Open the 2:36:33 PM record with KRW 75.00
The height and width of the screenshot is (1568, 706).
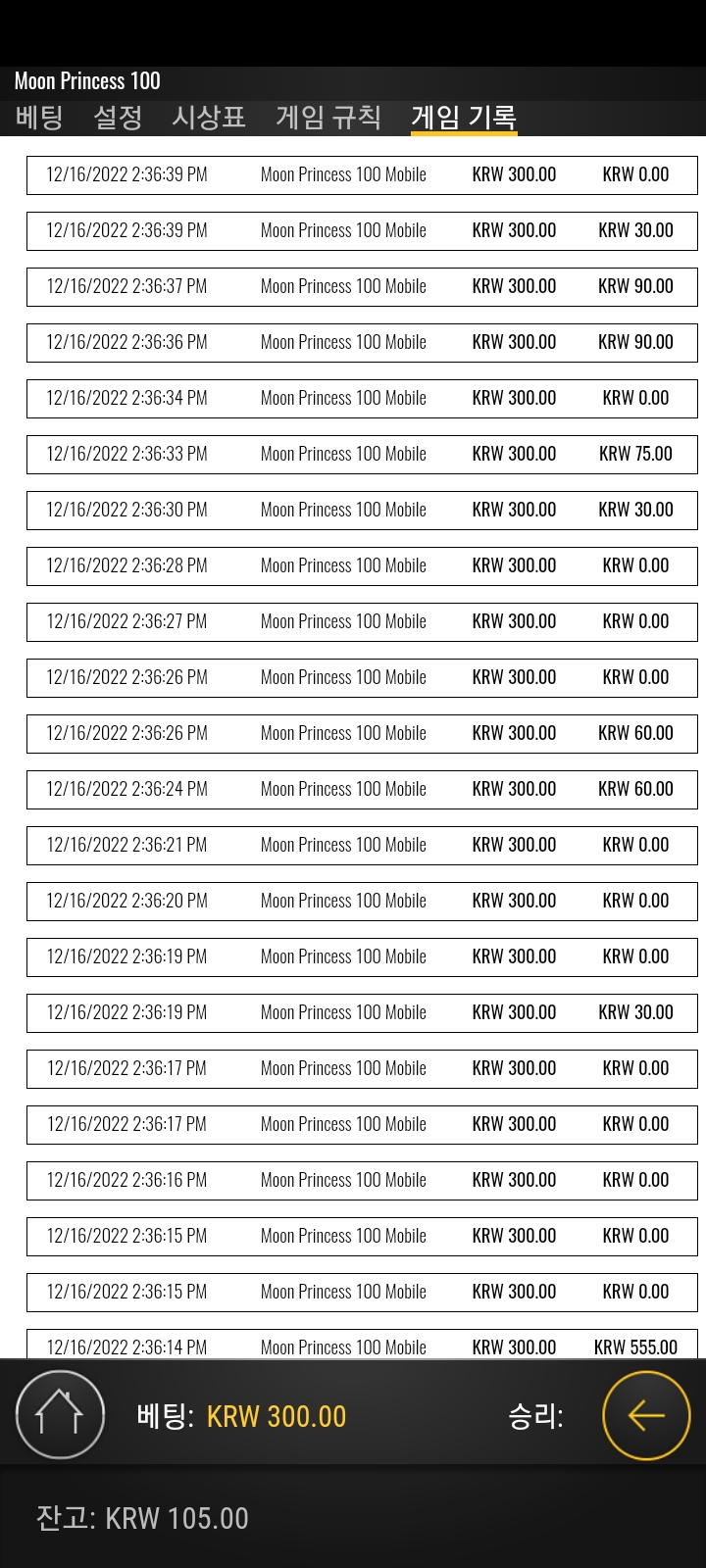click(x=362, y=454)
